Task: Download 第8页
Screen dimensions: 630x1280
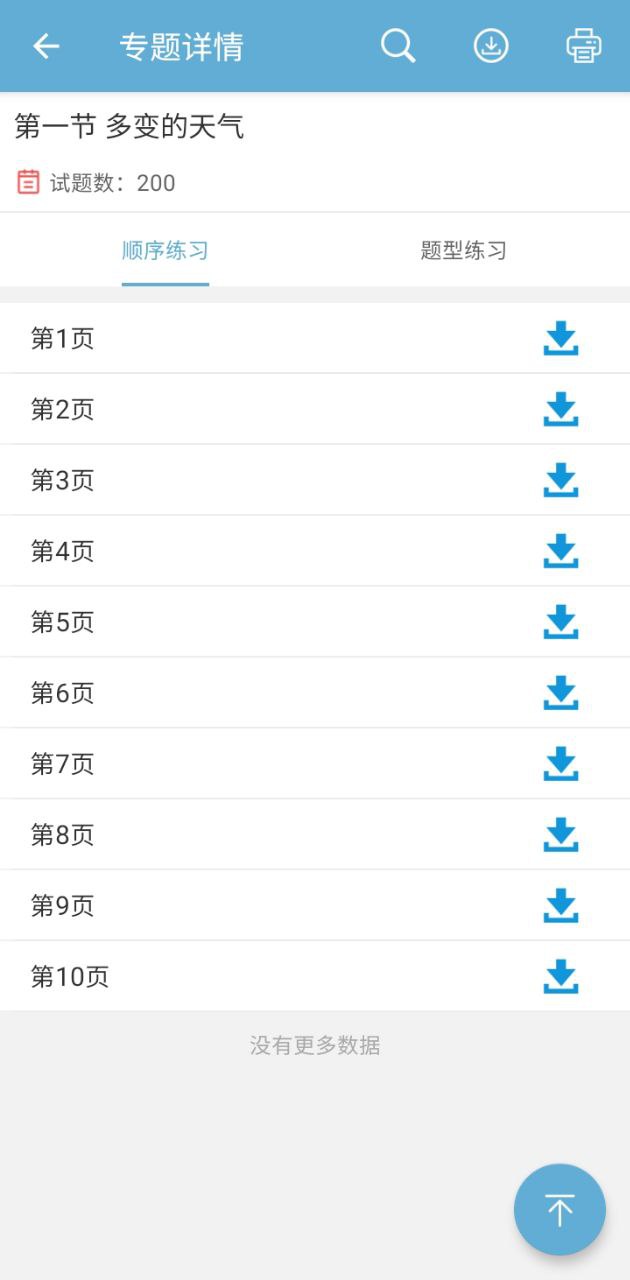Action: pyautogui.click(x=561, y=835)
